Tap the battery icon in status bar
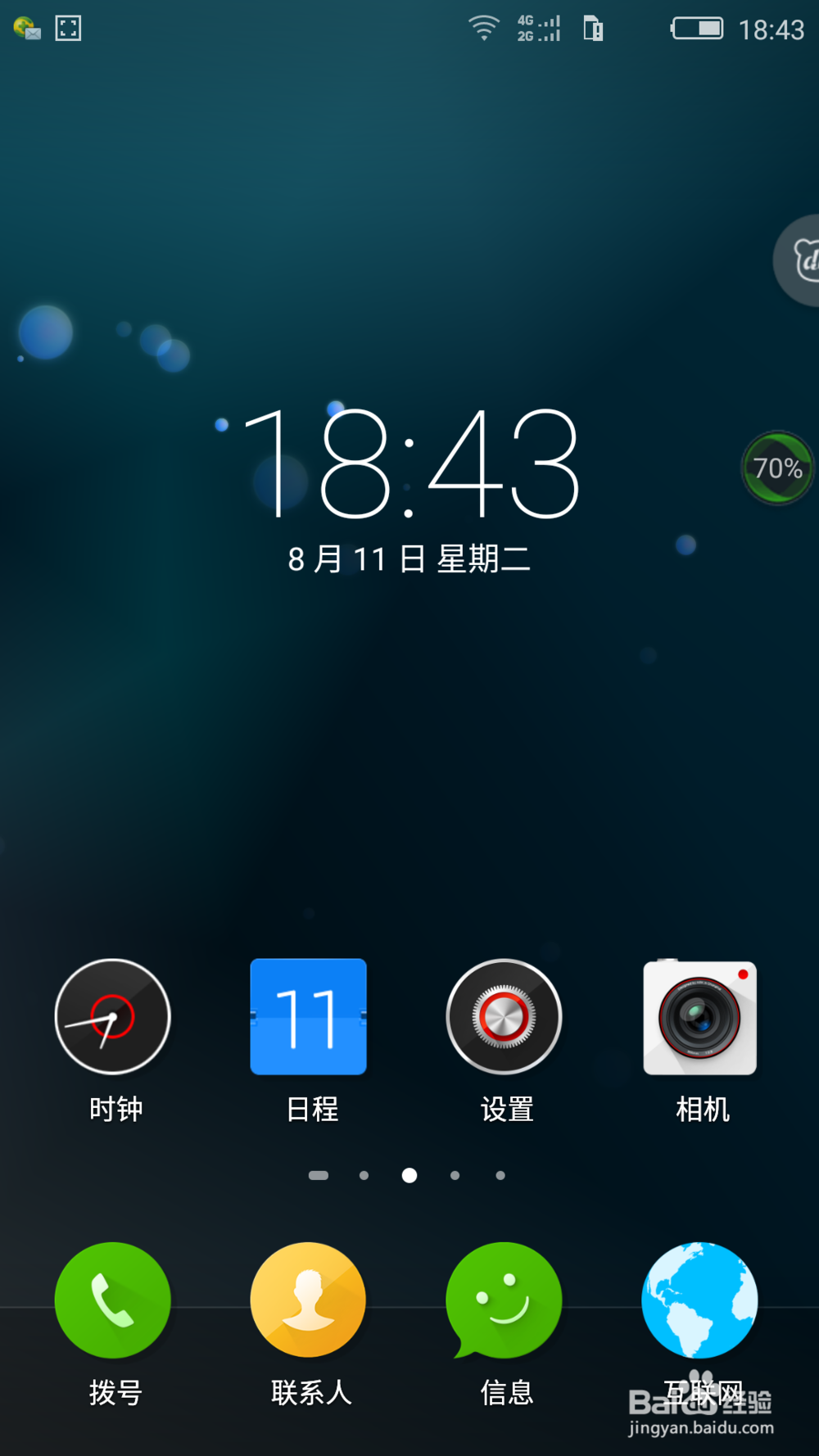 click(695, 29)
